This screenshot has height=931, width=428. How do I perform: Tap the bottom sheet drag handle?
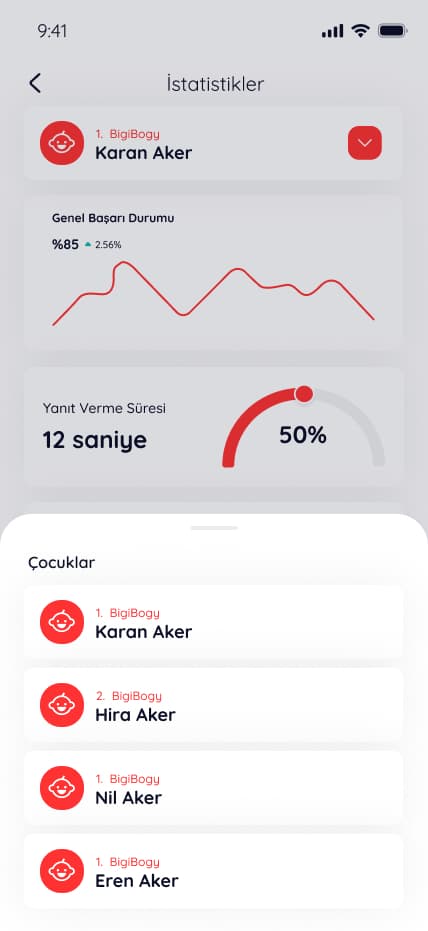214,527
